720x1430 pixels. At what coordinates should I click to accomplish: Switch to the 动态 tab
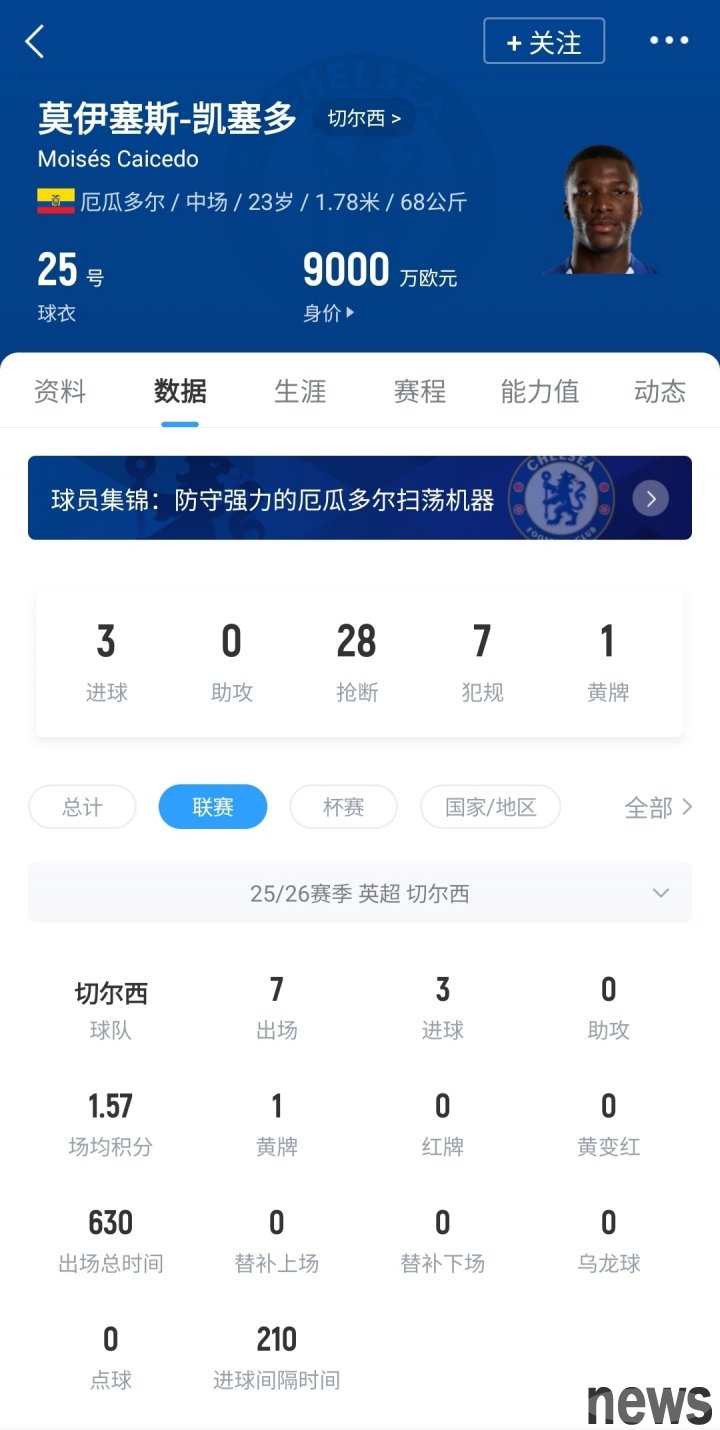point(660,391)
